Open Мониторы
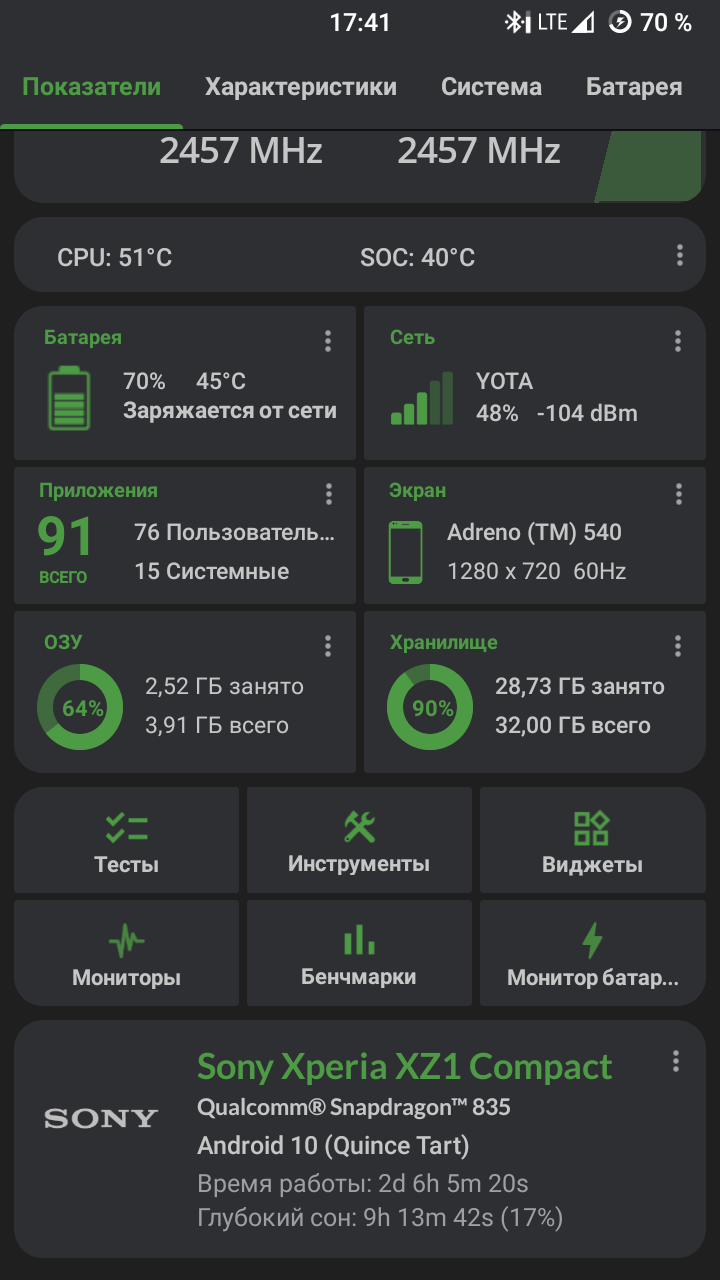Viewport: 720px width, 1280px height. pos(127,955)
